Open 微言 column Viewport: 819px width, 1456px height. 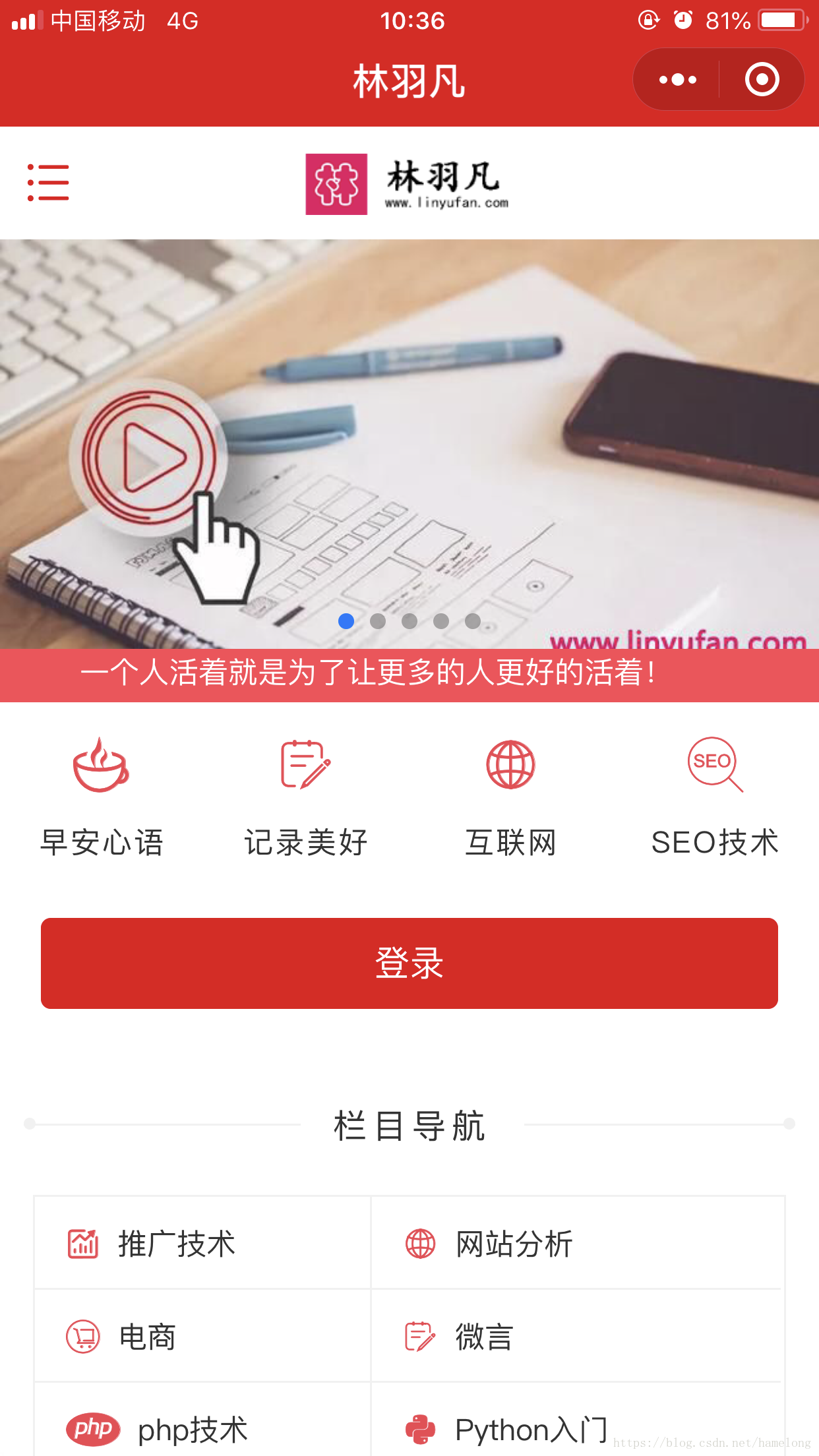point(576,1337)
